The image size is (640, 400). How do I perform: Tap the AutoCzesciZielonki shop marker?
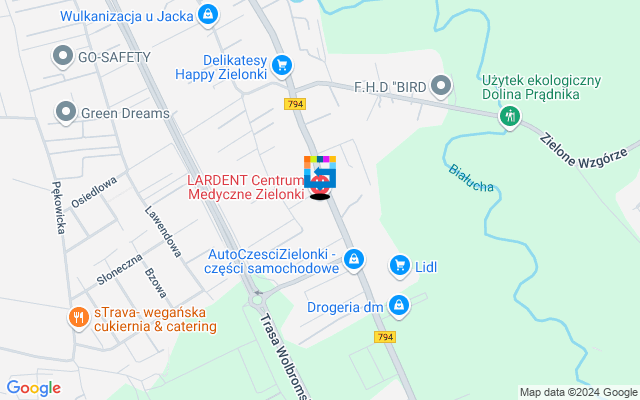(353, 260)
